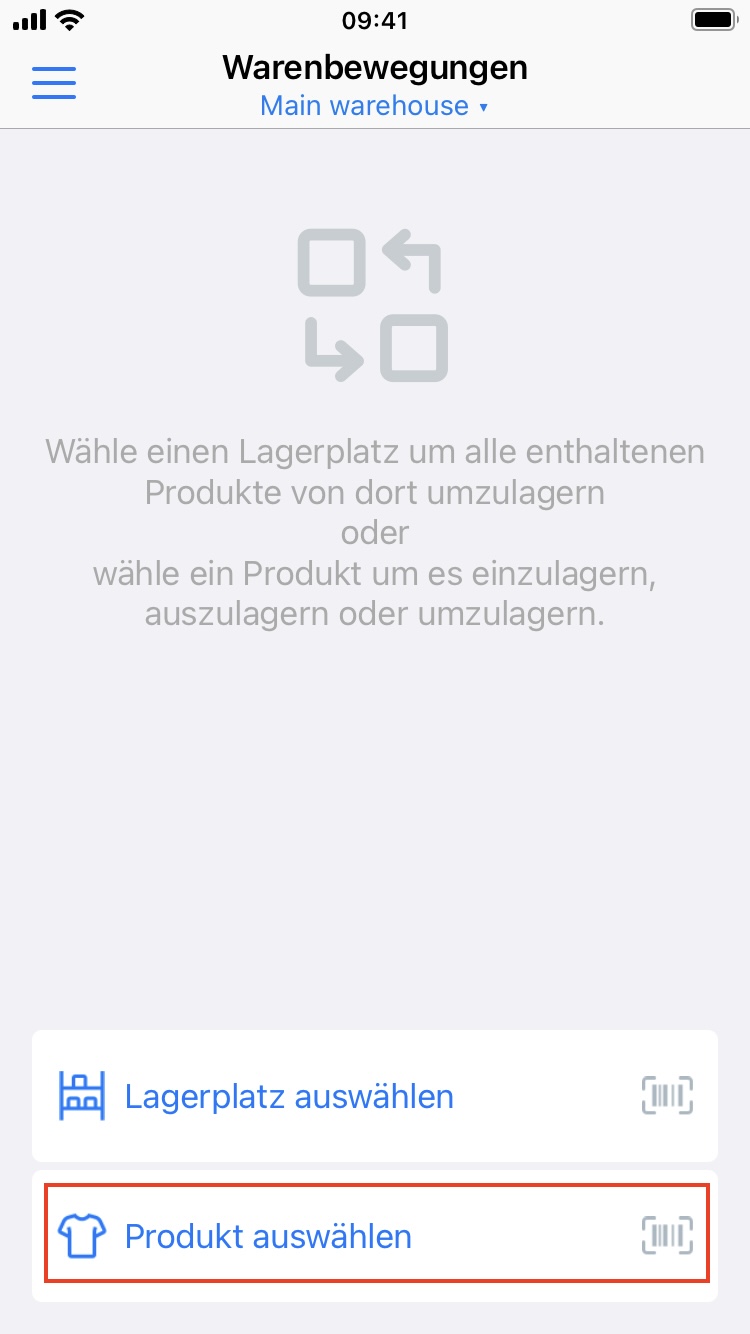Viewport: 750px width, 1334px height.
Task: Click the t-shirt icon beside Produkt auswählen
Action: (82, 1235)
